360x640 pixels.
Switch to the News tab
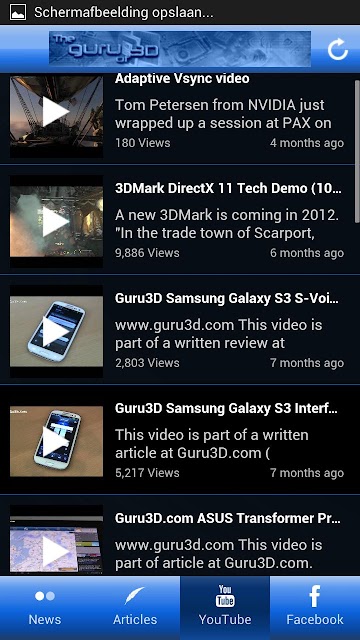coord(45,608)
